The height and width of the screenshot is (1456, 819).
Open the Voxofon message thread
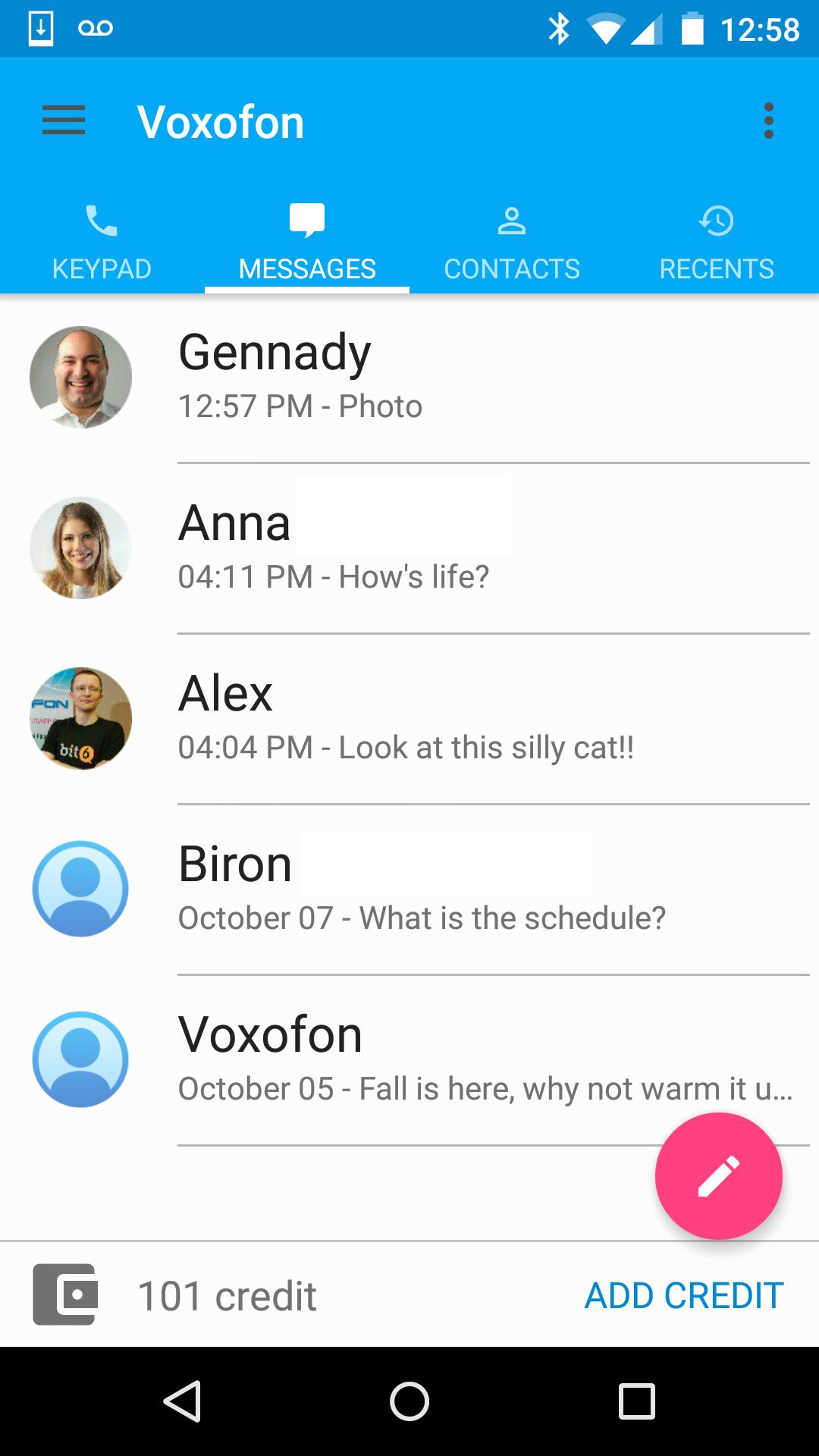[409, 1060]
